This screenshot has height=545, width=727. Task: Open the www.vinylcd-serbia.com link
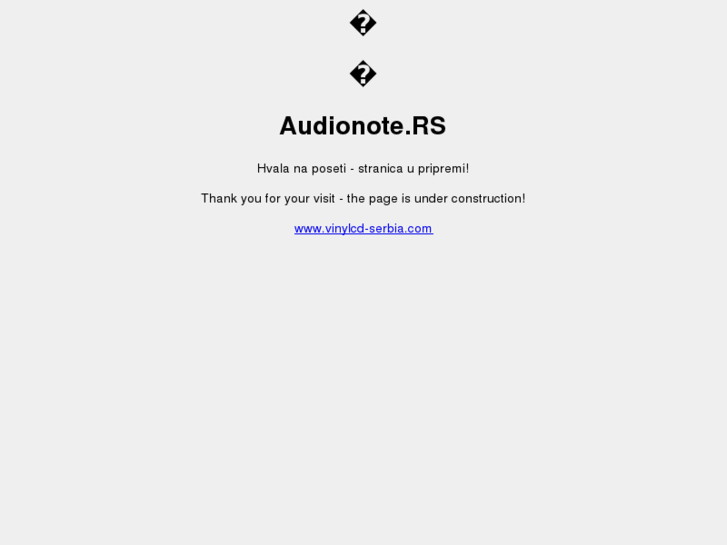[x=363, y=228]
